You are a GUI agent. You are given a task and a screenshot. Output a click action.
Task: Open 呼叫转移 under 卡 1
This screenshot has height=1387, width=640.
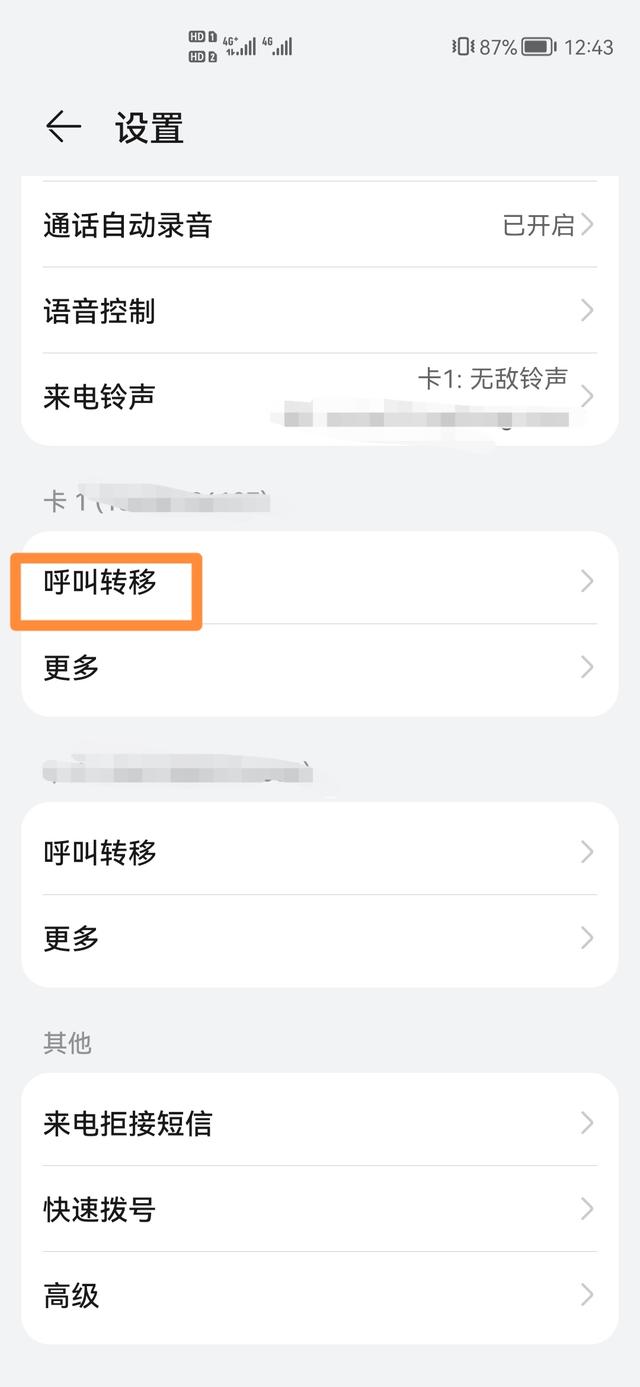(320, 581)
